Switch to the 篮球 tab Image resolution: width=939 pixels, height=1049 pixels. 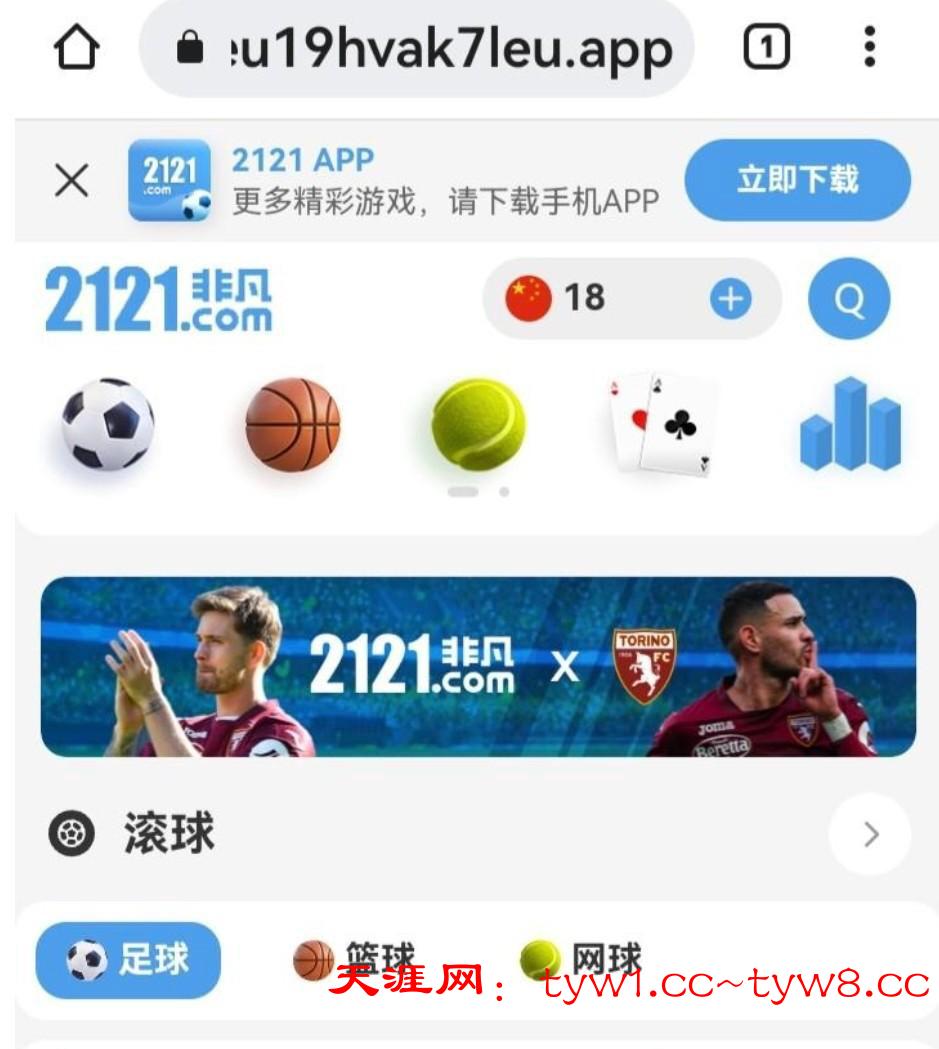[353, 960]
